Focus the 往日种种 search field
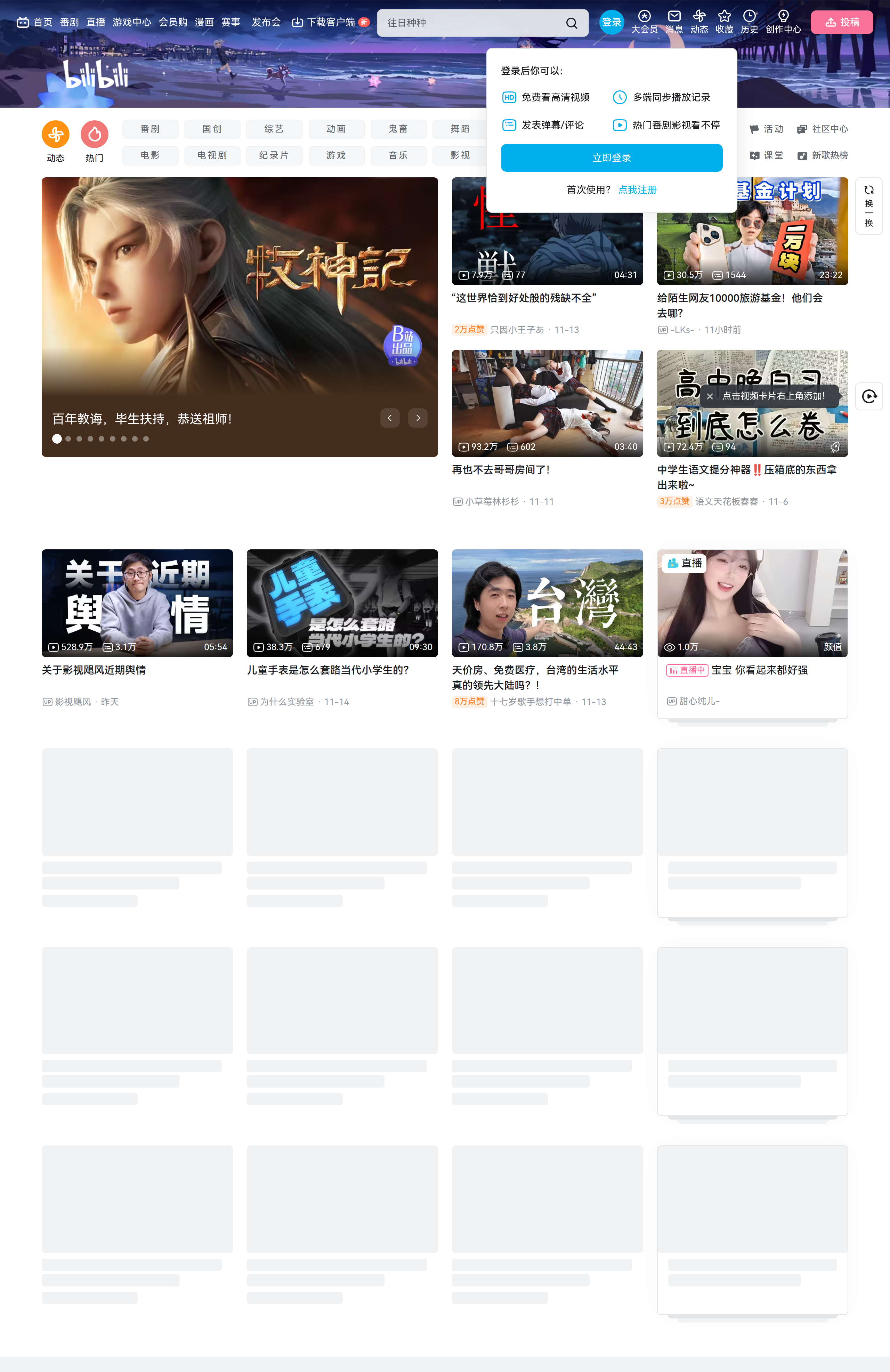This screenshot has height=1372, width=890. [470, 23]
